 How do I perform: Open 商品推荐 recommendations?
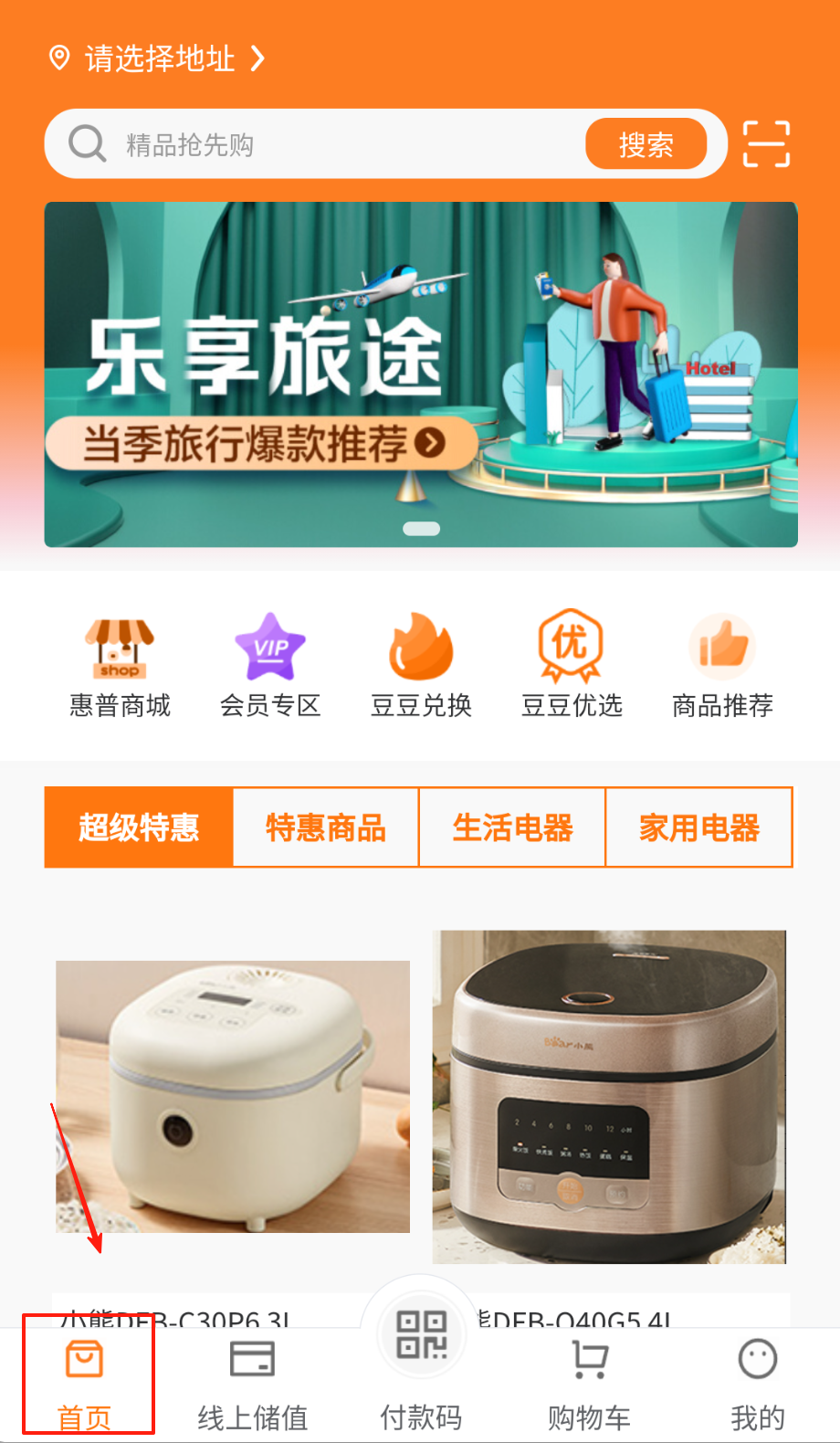tap(722, 666)
